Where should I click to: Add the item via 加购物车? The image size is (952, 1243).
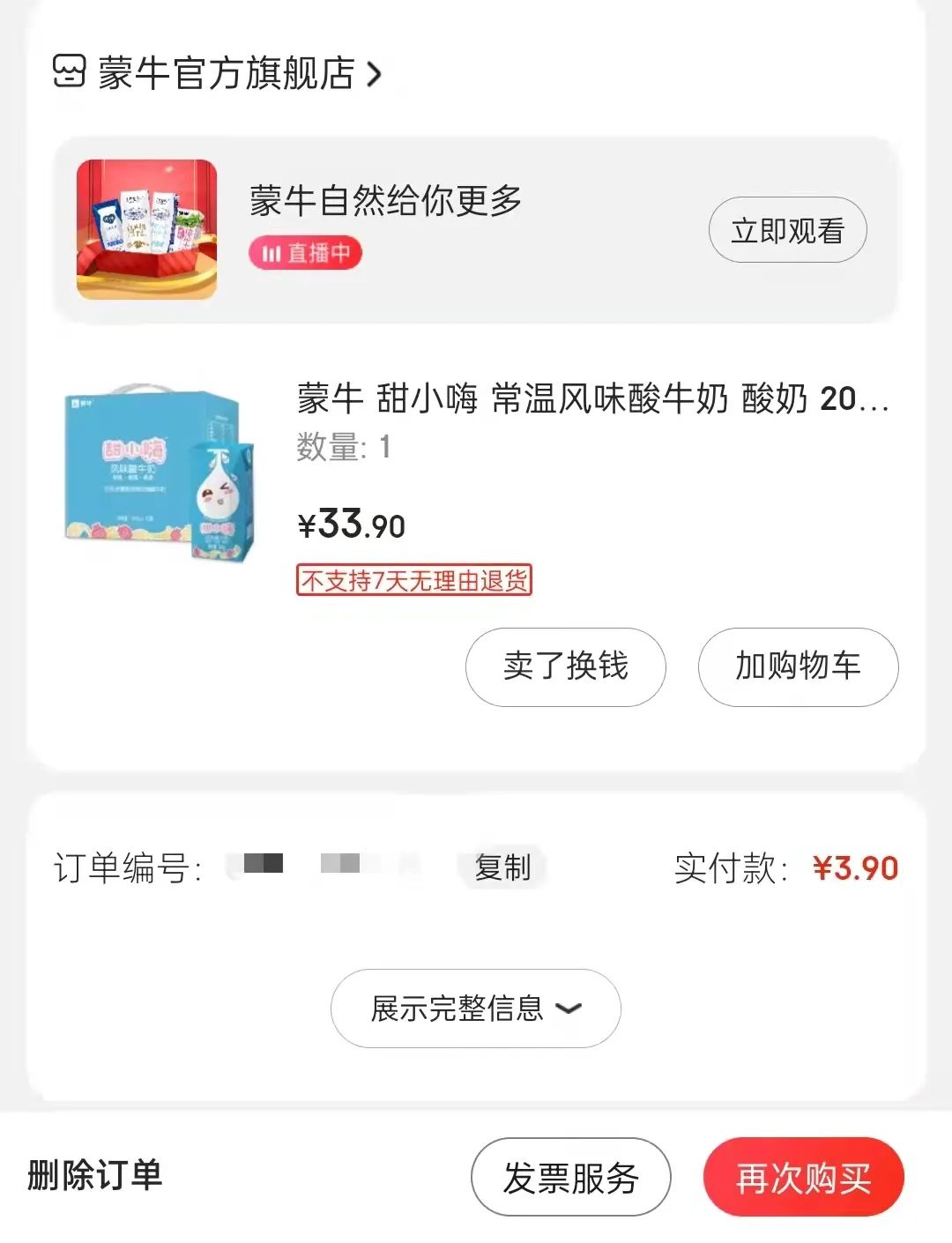(x=798, y=666)
